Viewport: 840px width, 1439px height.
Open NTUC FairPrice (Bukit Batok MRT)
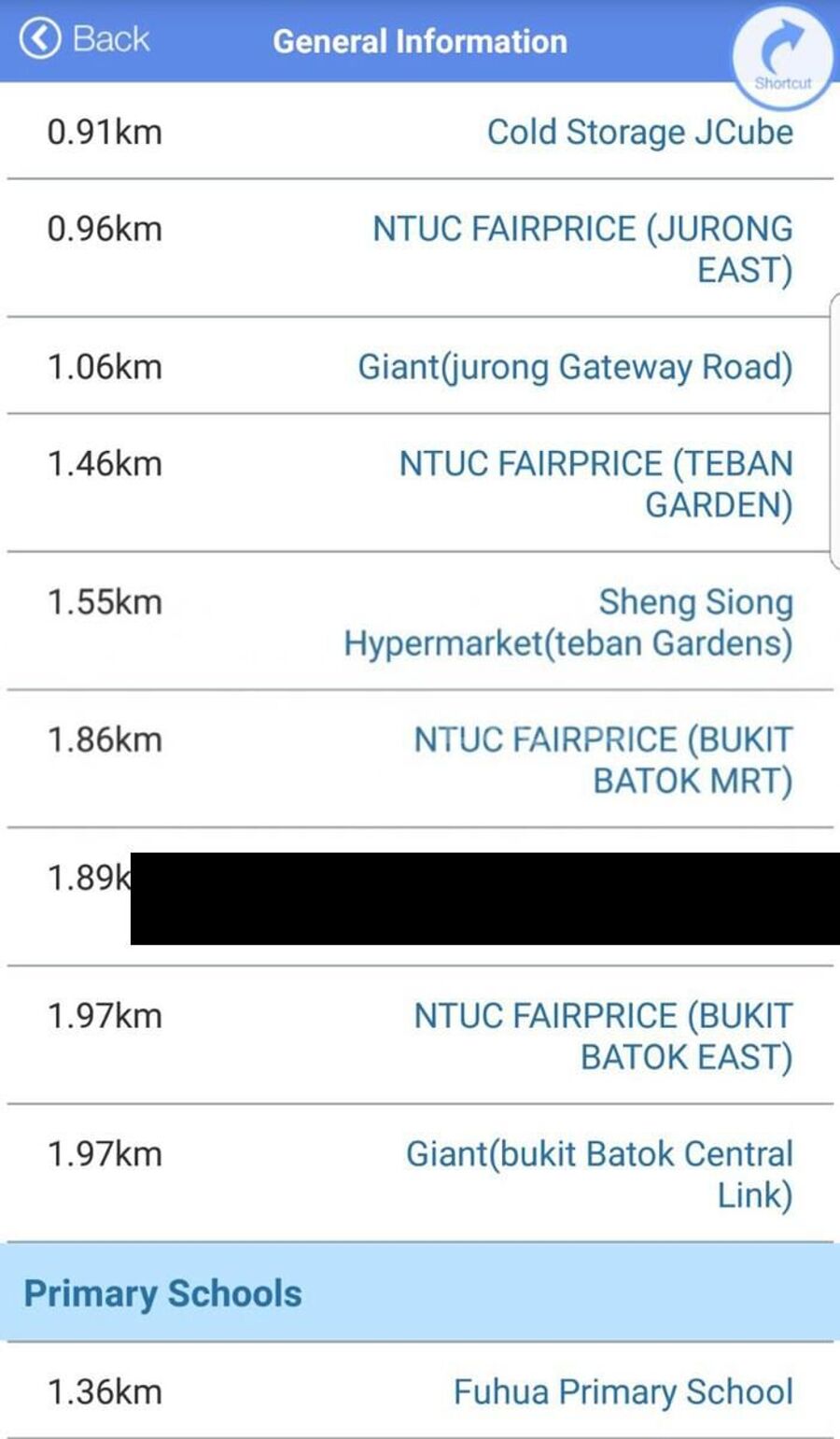[603, 759]
